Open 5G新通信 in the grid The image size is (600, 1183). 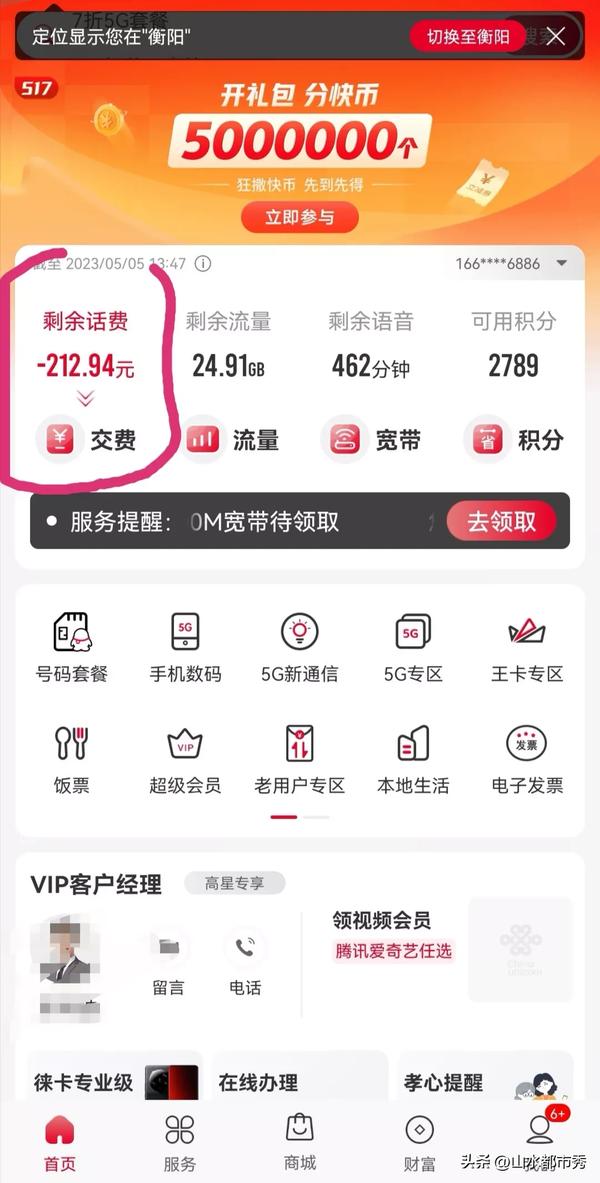299,647
